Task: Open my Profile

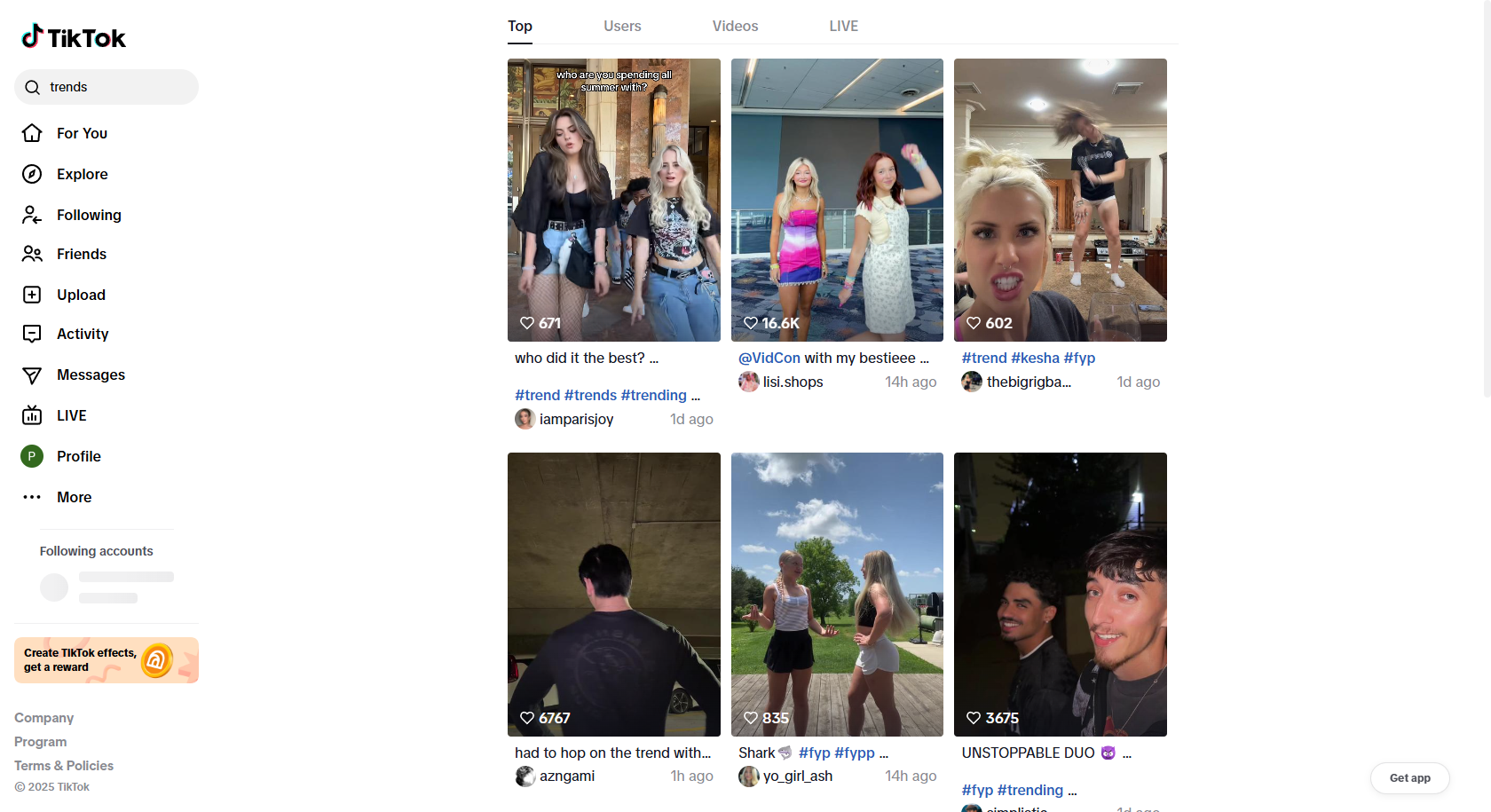Action: click(78, 456)
